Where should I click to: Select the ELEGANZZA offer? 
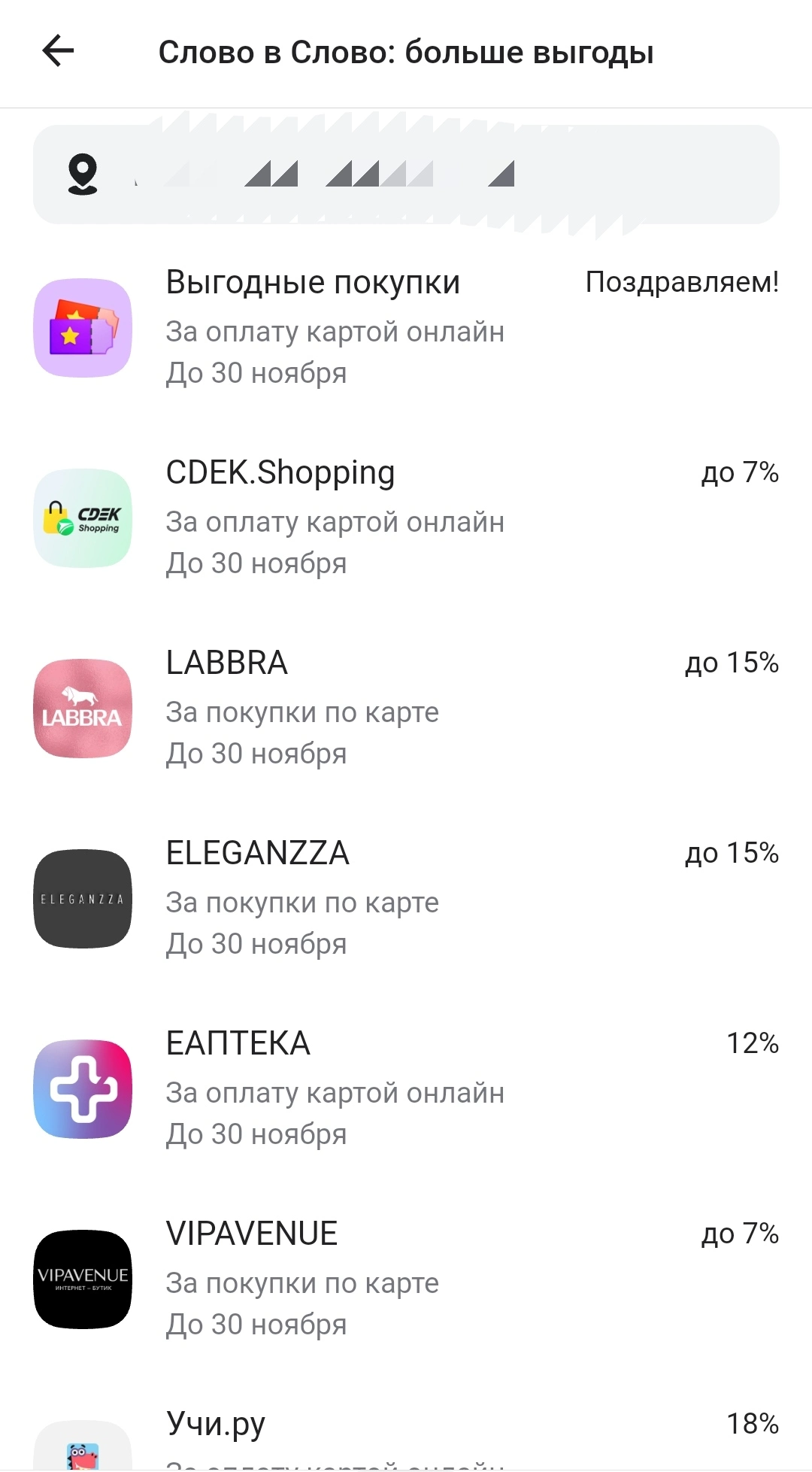click(406, 899)
